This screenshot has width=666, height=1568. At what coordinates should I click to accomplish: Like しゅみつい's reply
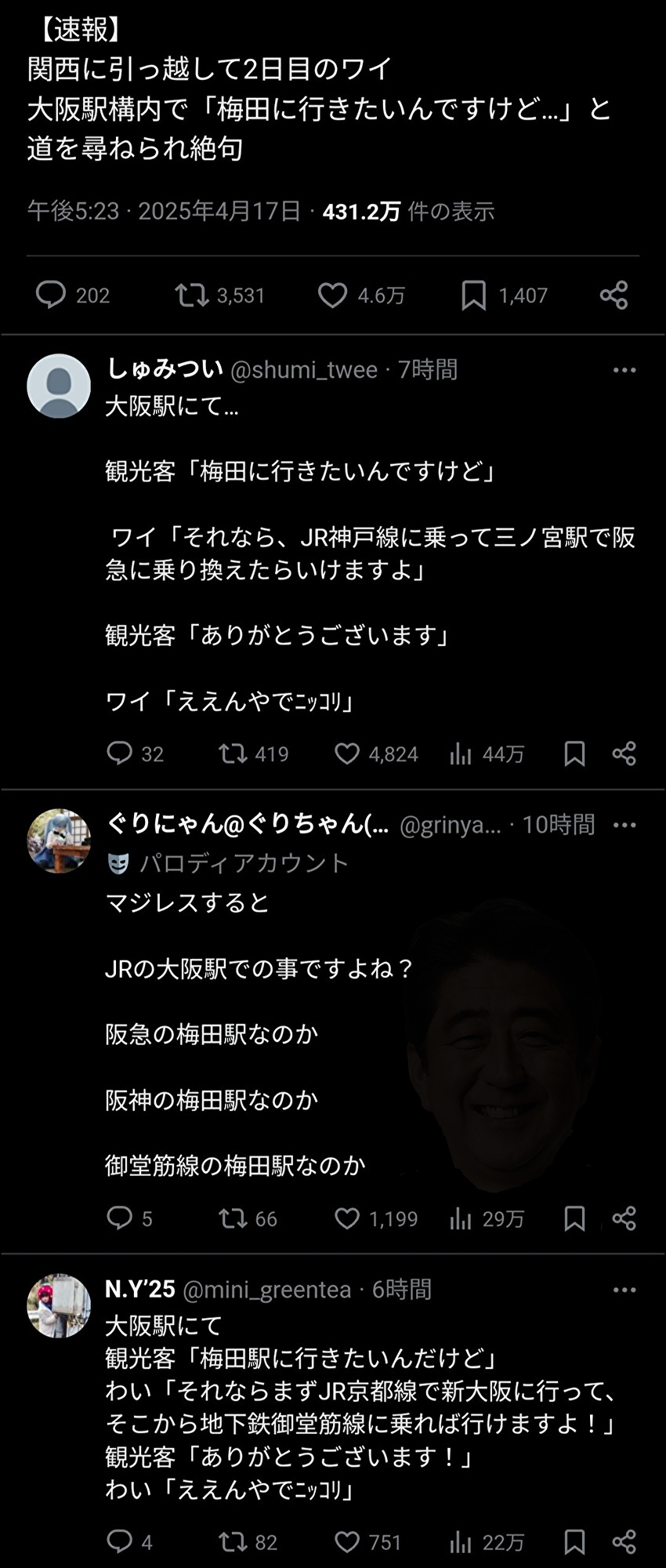pyautogui.click(x=347, y=753)
